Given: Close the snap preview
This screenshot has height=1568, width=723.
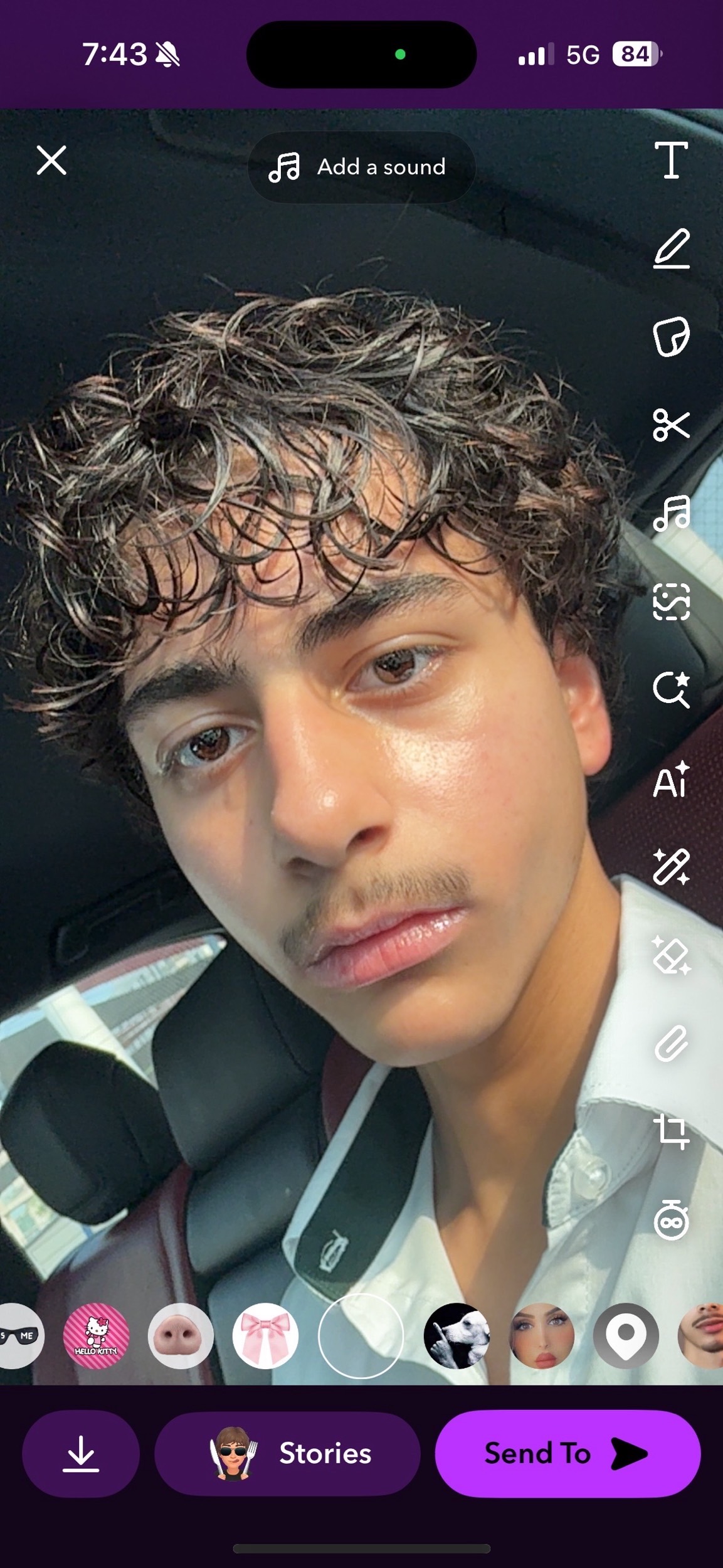Looking at the screenshot, I should point(51,160).
